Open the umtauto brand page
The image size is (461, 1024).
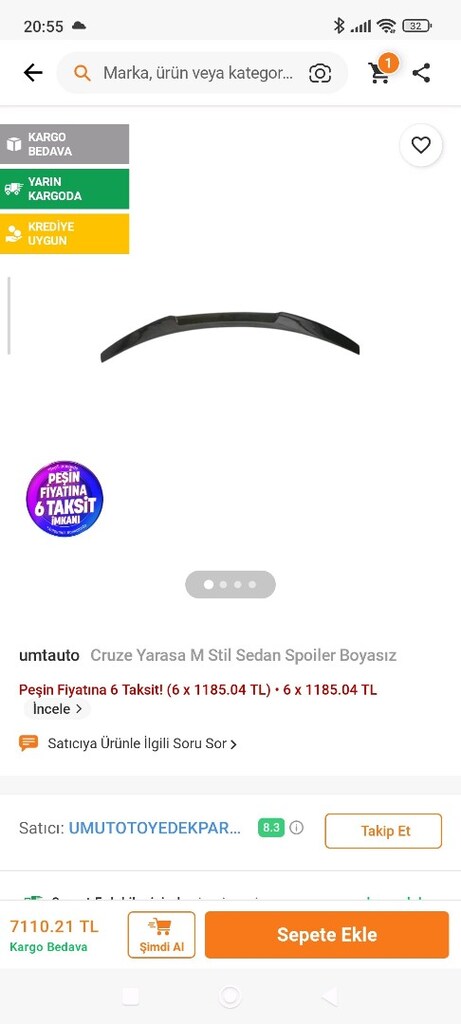point(49,655)
